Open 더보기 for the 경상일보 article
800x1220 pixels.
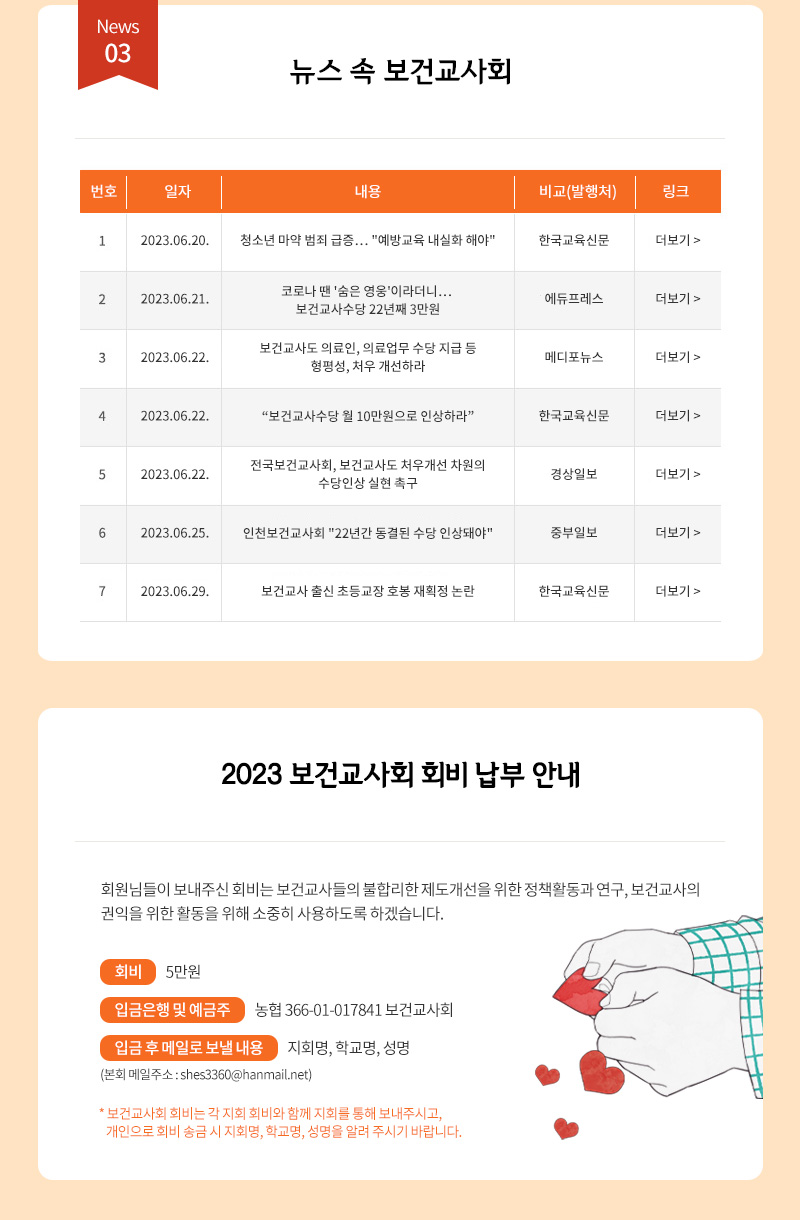pyautogui.click(x=677, y=474)
